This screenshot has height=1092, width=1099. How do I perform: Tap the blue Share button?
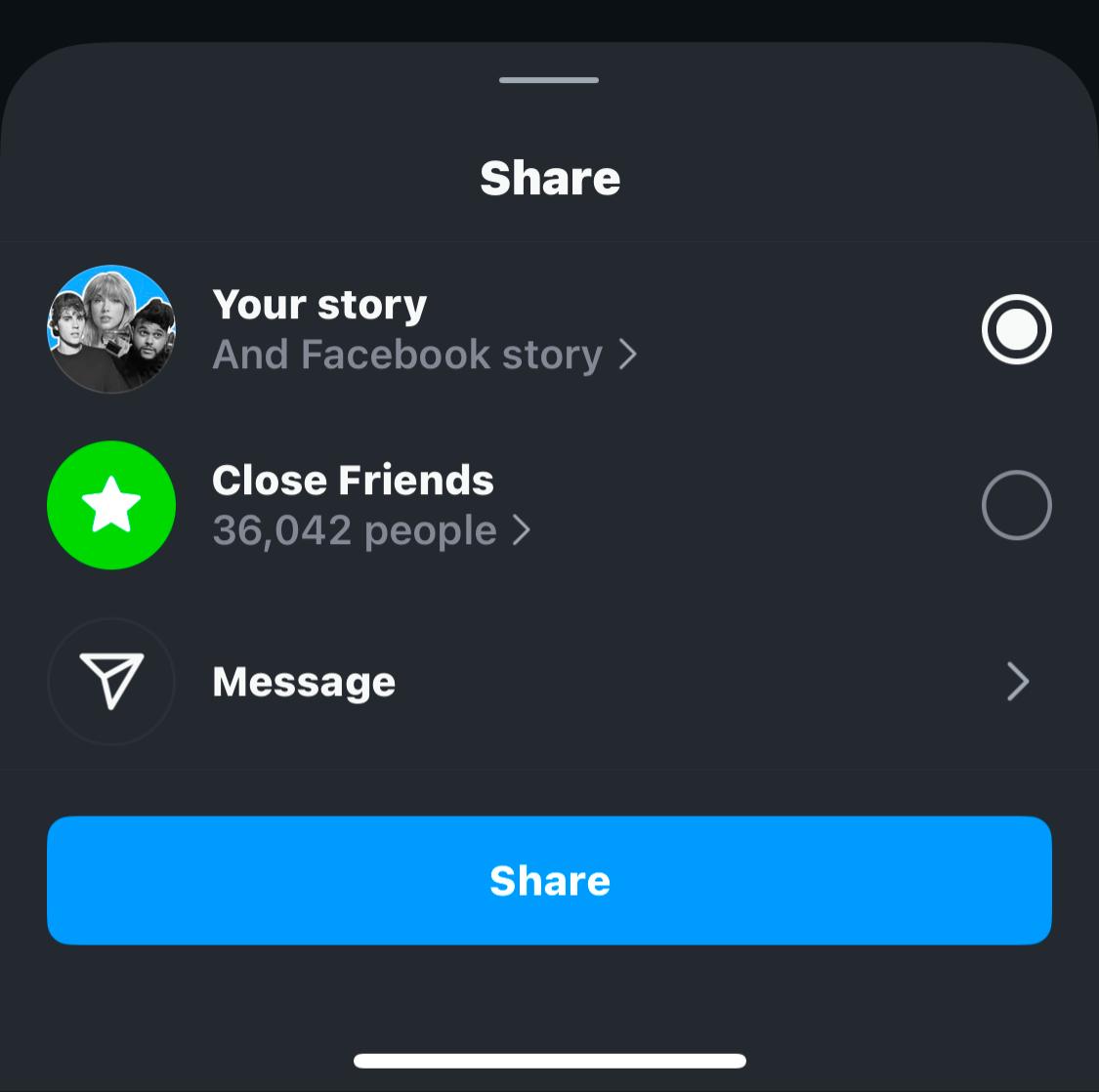tap(549, 880)
